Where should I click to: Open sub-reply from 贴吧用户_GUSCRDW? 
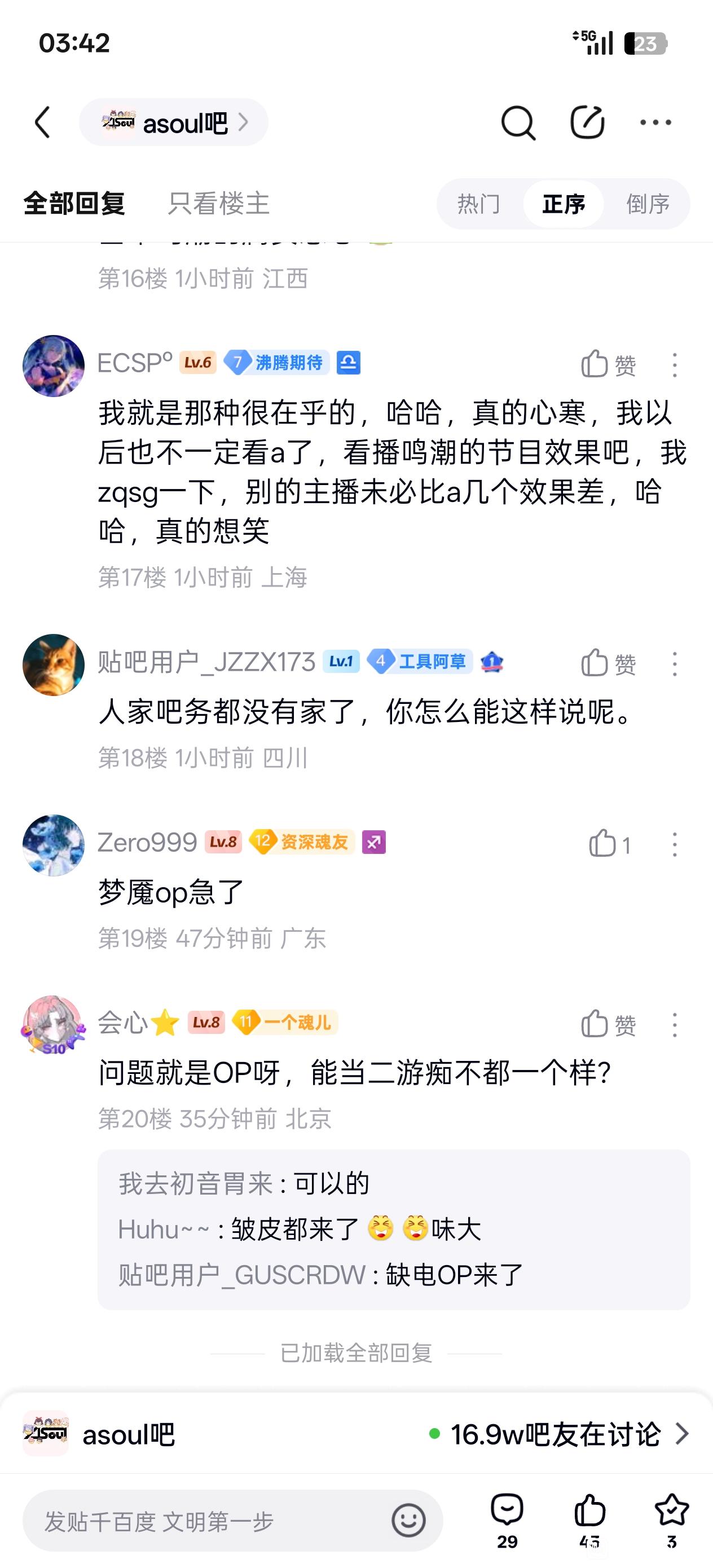point(321,1275)
